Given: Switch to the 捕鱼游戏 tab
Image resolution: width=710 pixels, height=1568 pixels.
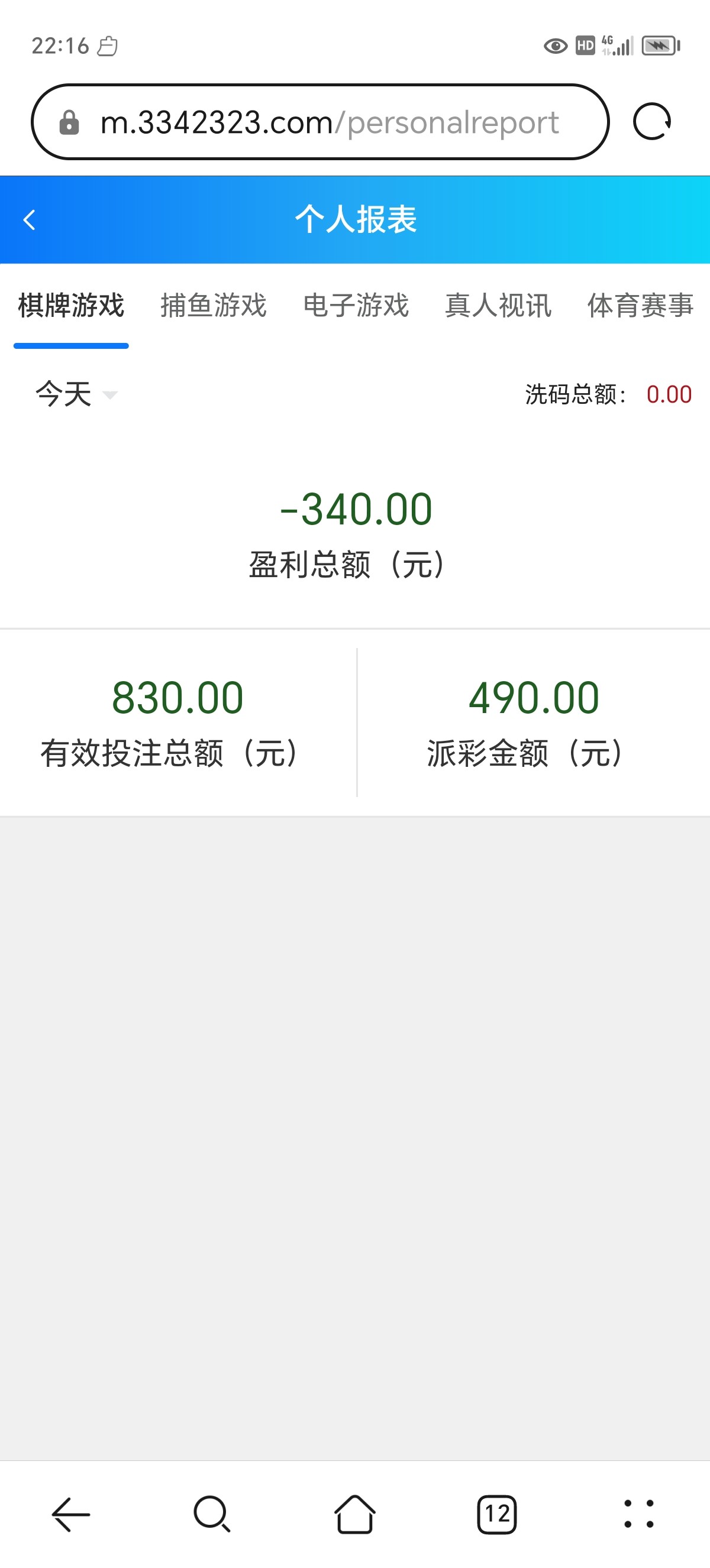Looking at the screenshot, I should click(x=213, y=306).
